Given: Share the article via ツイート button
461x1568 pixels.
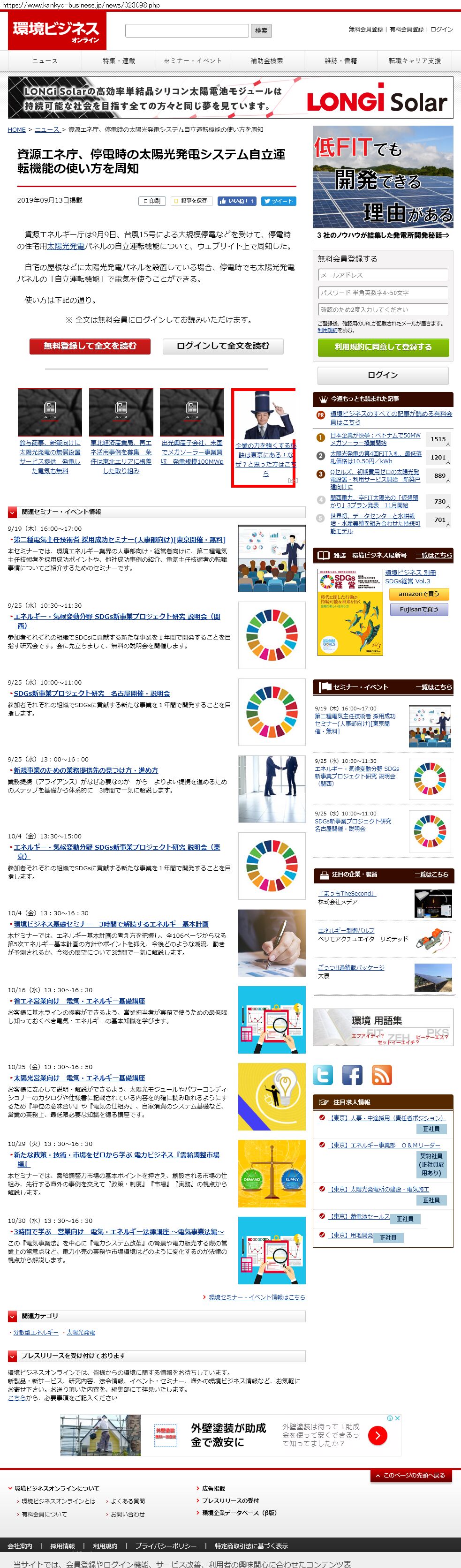Looking at the screenshot, I should 279,201.
